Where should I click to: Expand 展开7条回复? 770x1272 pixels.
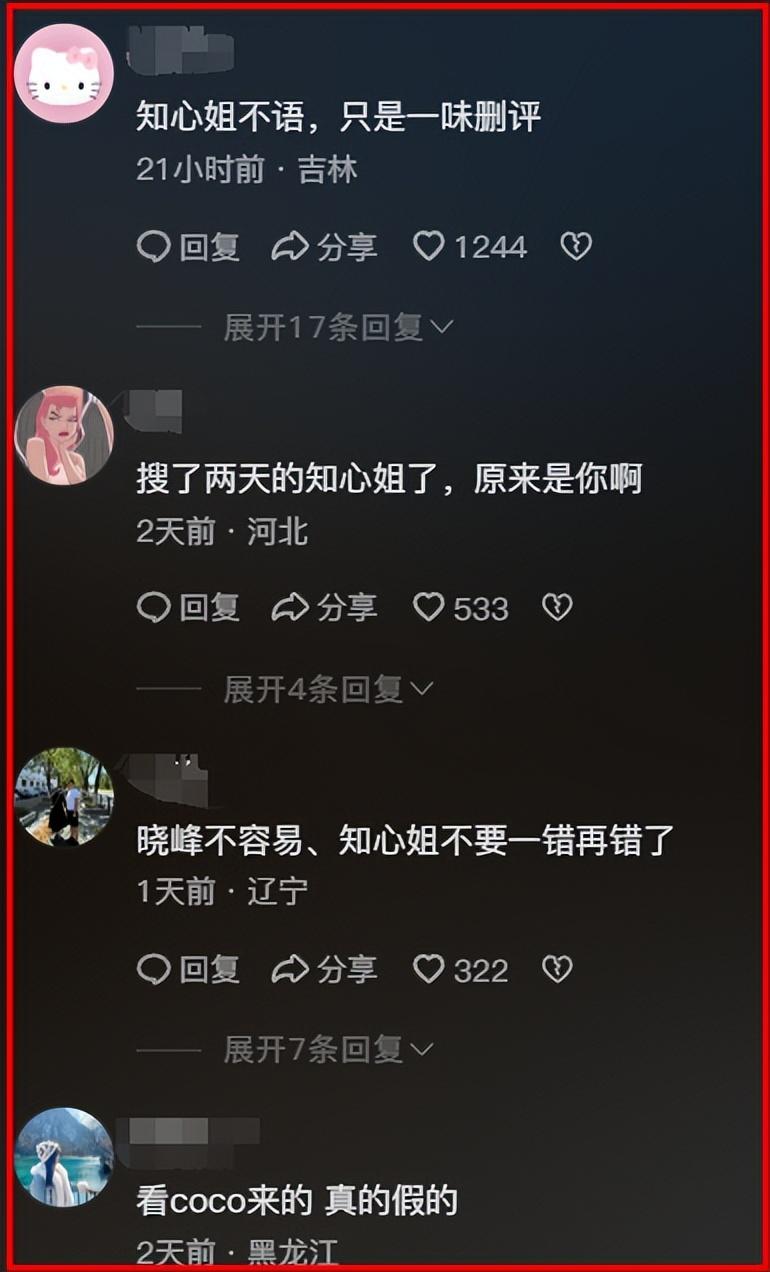tap(327, 1050)
